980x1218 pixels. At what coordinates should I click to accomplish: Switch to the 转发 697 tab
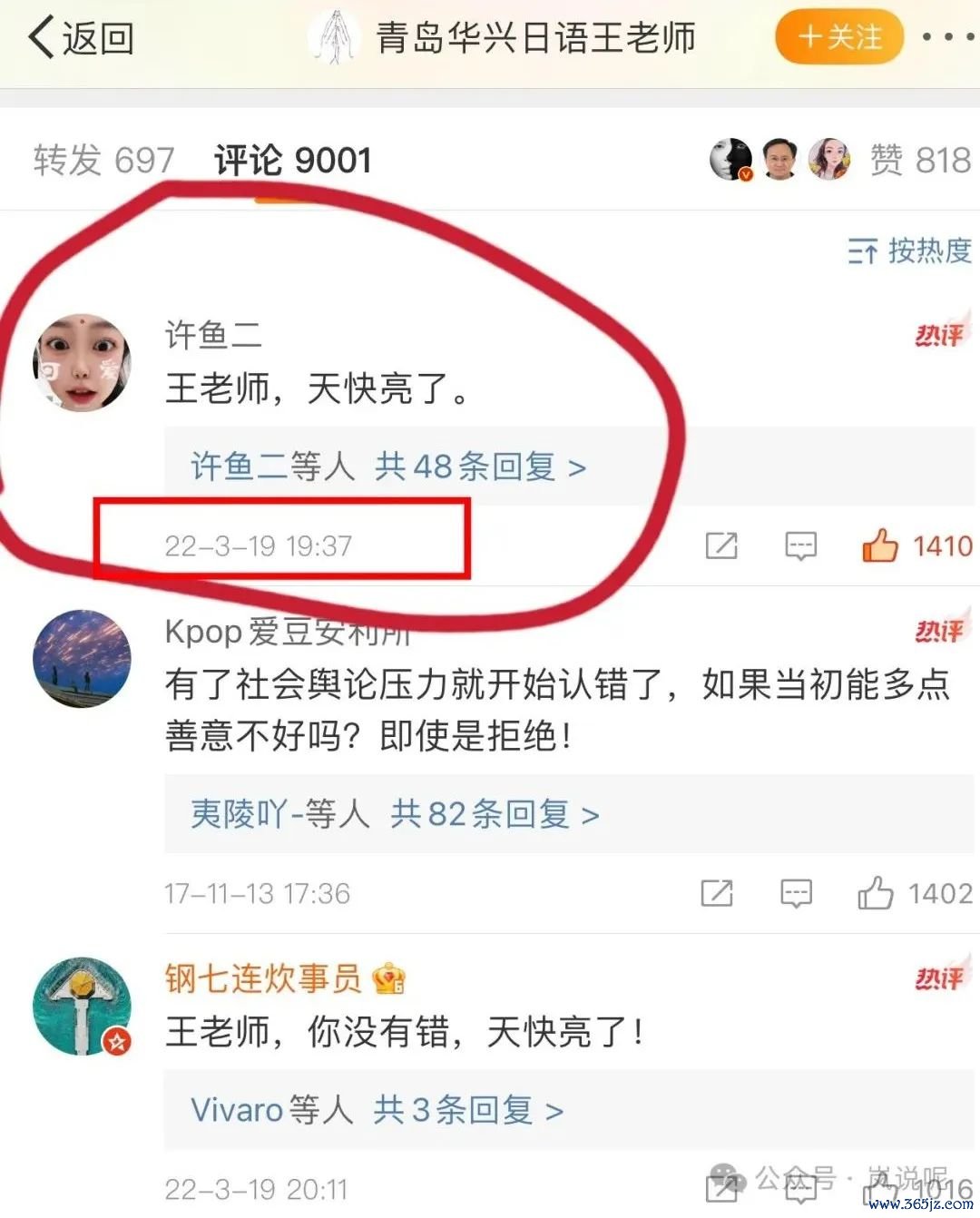coord(103,161)
